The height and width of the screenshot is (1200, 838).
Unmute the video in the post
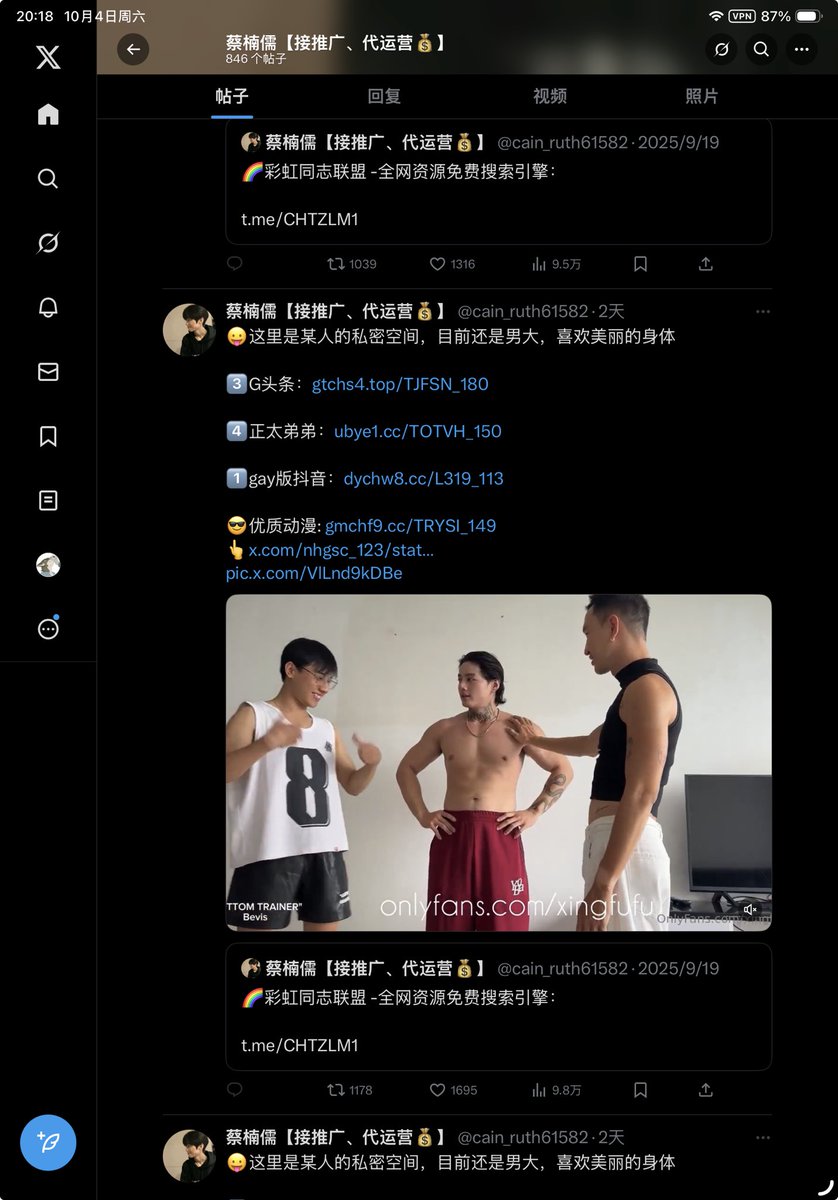click(x=749, y=908)
